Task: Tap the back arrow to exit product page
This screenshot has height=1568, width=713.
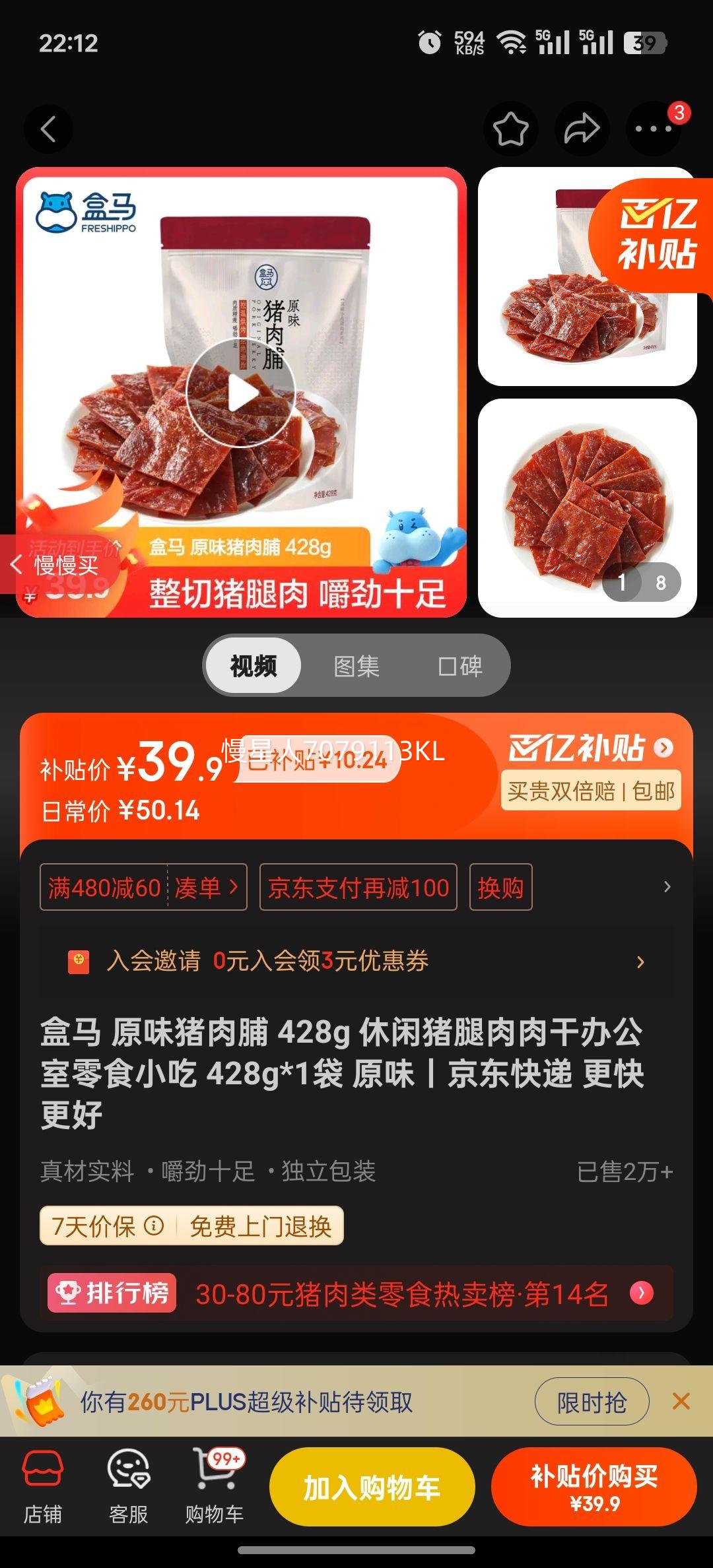Action: 48,129
